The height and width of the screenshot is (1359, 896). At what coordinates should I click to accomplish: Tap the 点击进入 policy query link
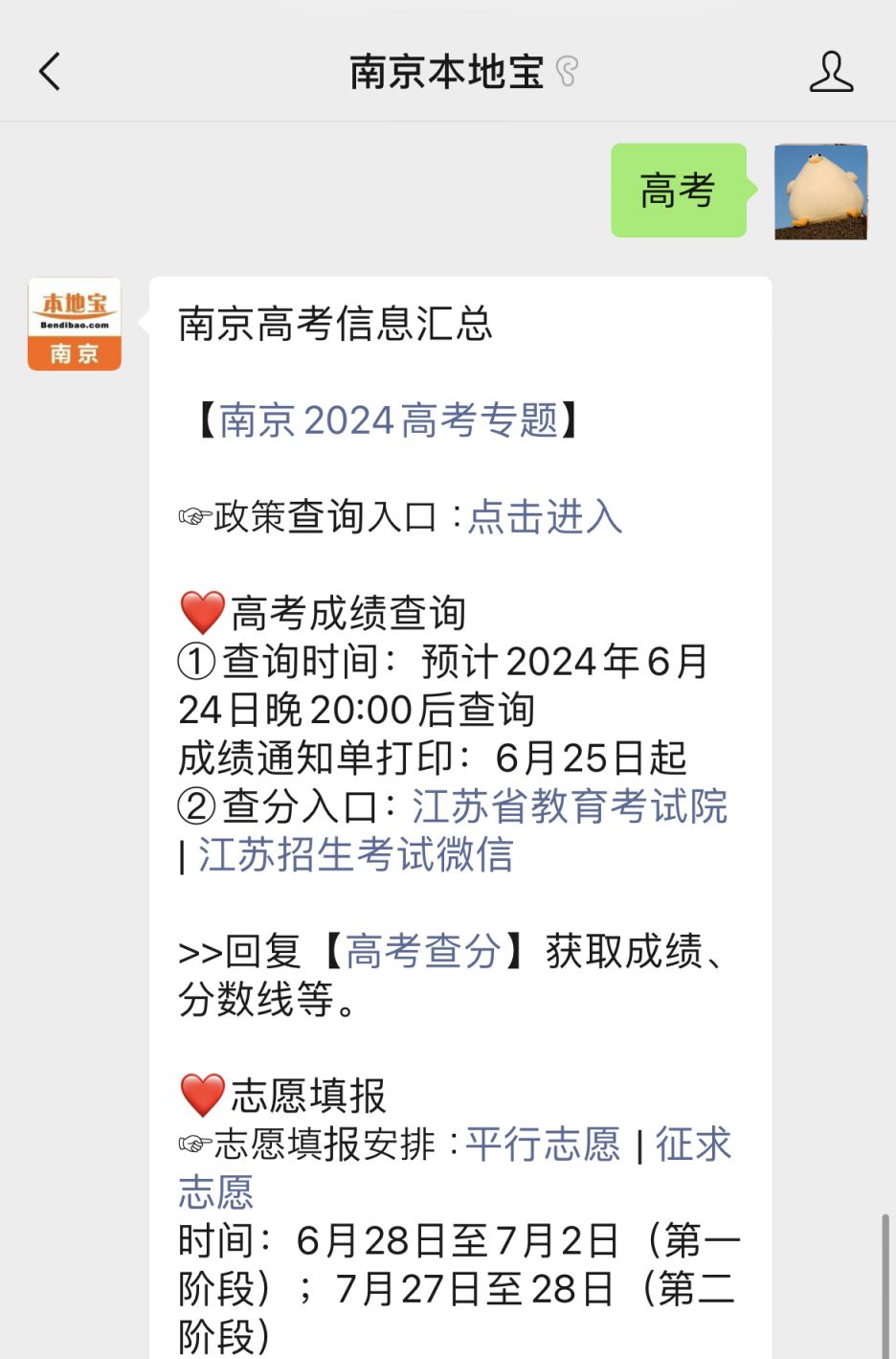[545, 517]
